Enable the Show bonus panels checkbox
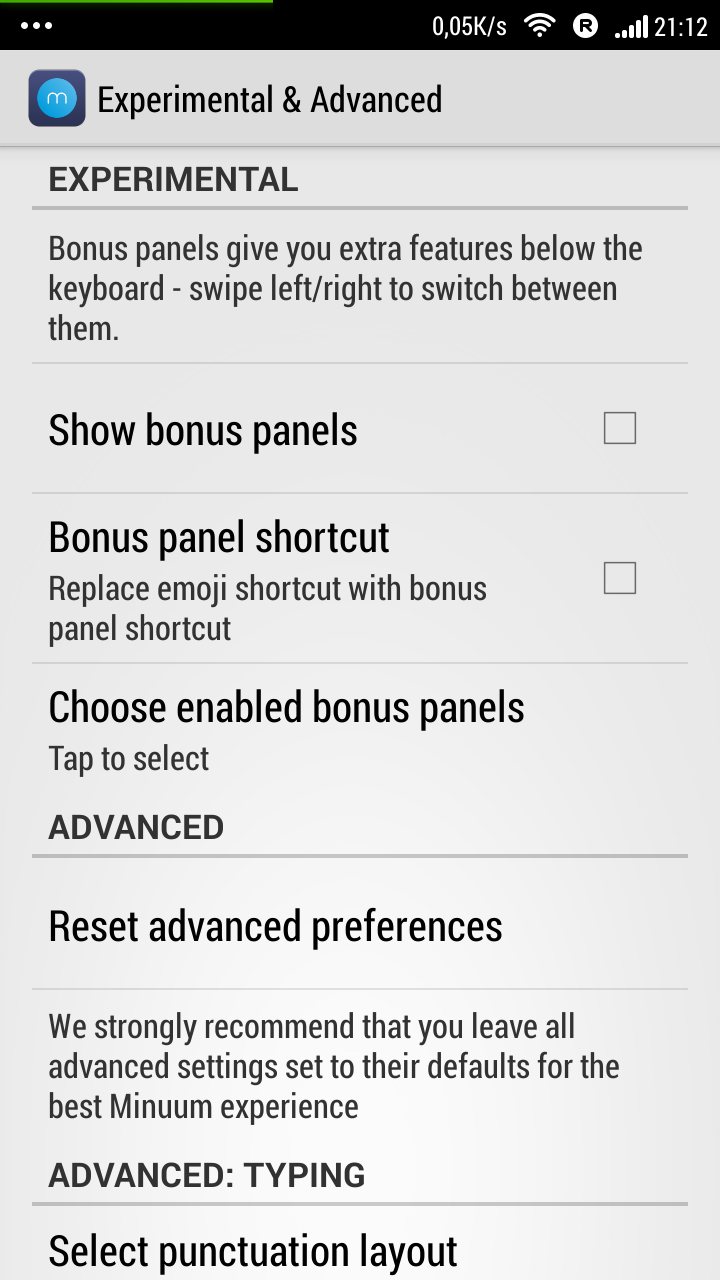Image resolution: width=720 pixels, height=1280 pixels. (x=619, y=429)
